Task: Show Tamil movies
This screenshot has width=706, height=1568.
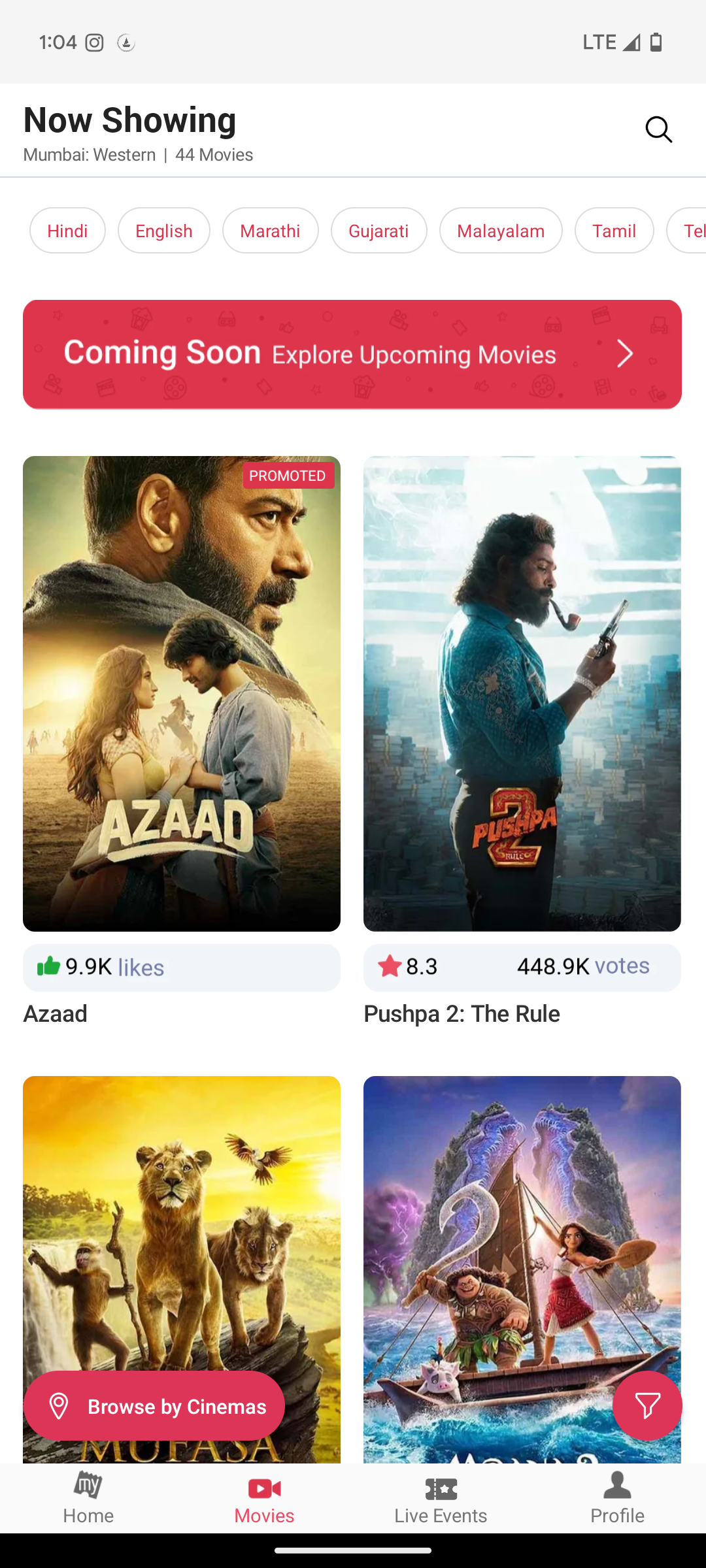Action: [614, 231]
